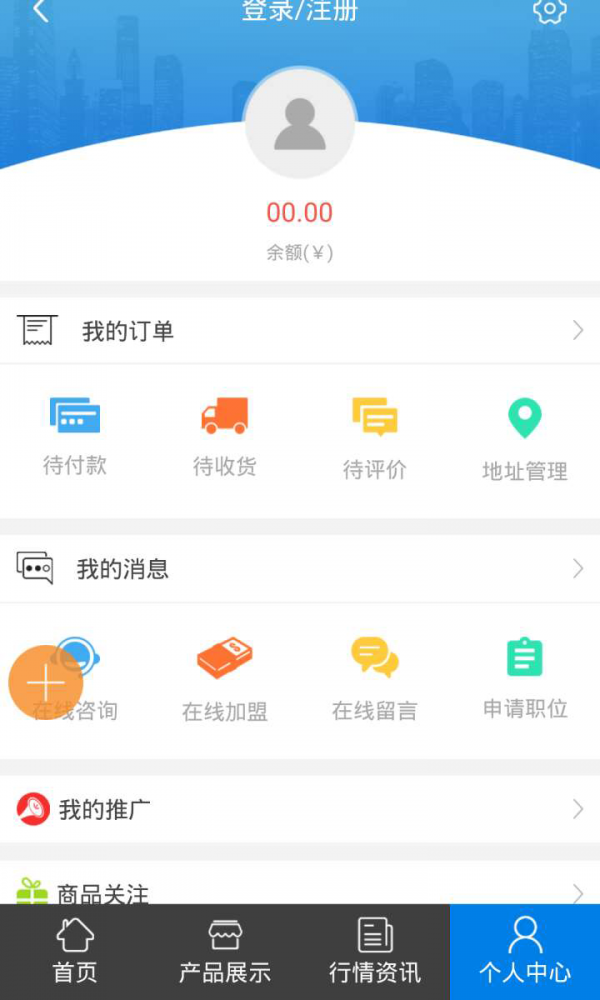Go back using the top-left arrow
600x1000 pixels.
pyautogui.click(x=40, y=12)
